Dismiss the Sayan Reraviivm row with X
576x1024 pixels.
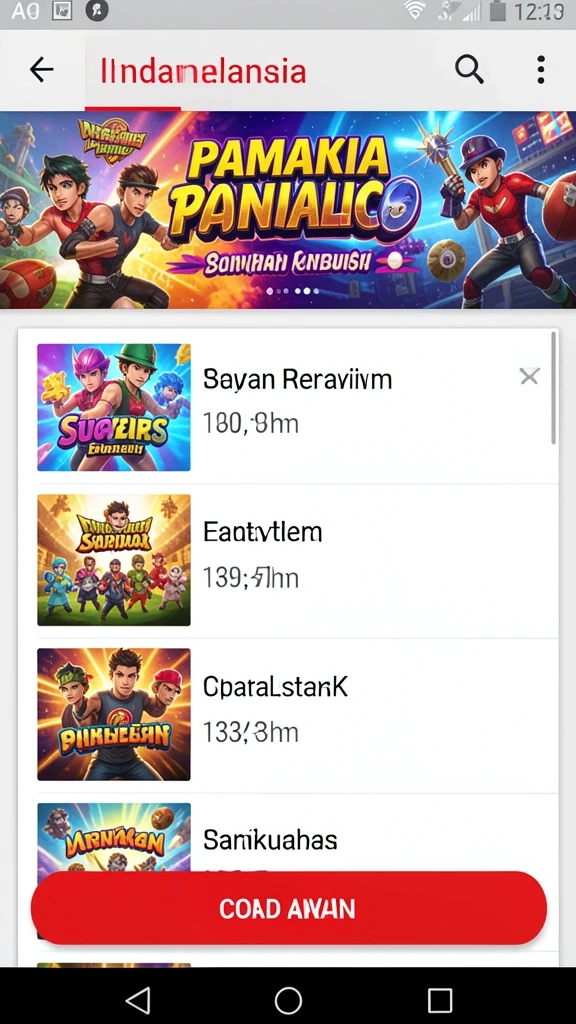pos(529,376)
